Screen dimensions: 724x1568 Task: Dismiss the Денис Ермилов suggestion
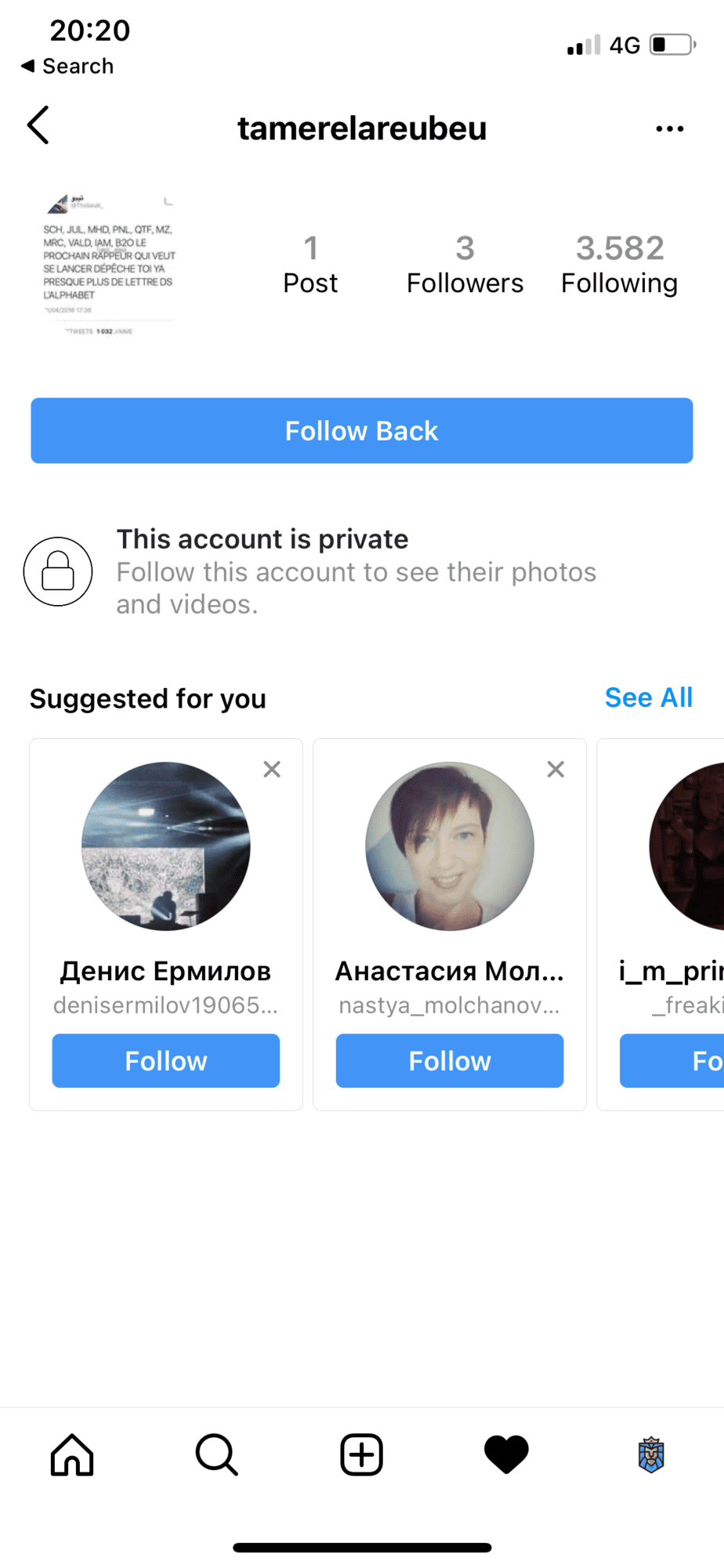tap(272, 770)
